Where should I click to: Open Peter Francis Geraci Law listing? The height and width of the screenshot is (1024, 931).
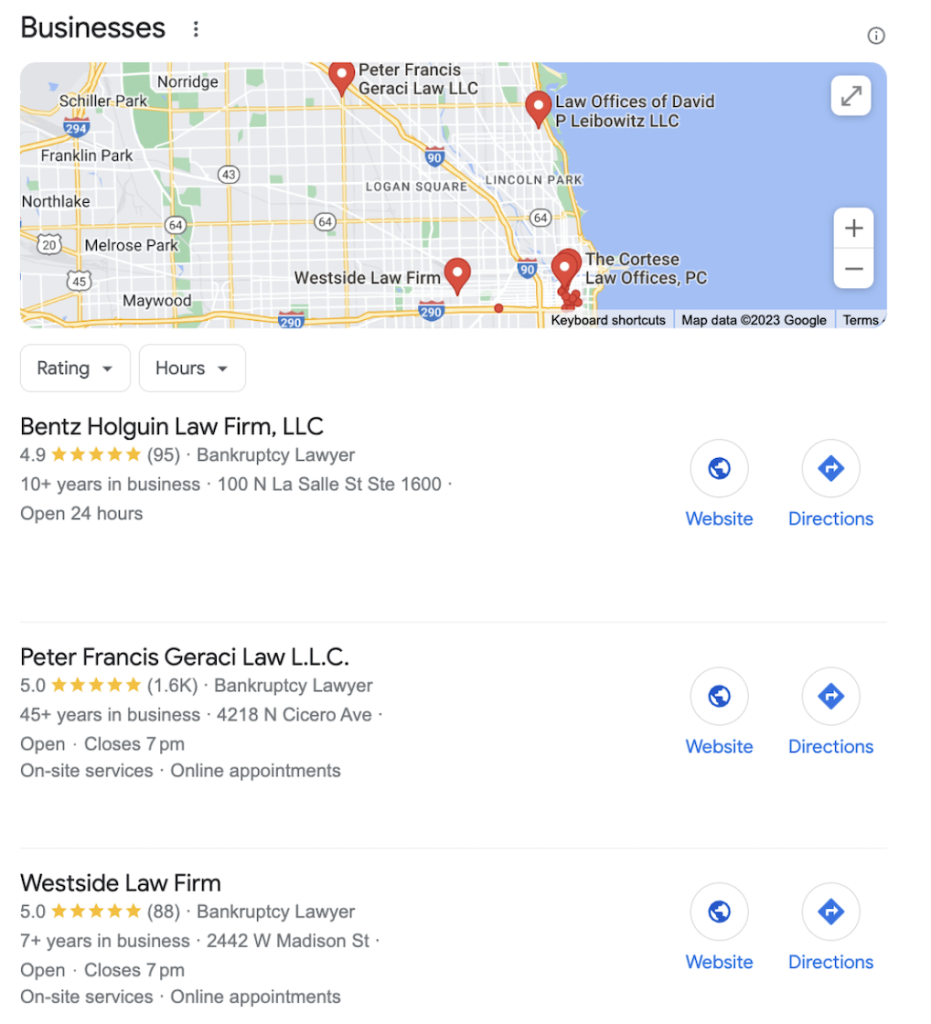click(184, 657)
